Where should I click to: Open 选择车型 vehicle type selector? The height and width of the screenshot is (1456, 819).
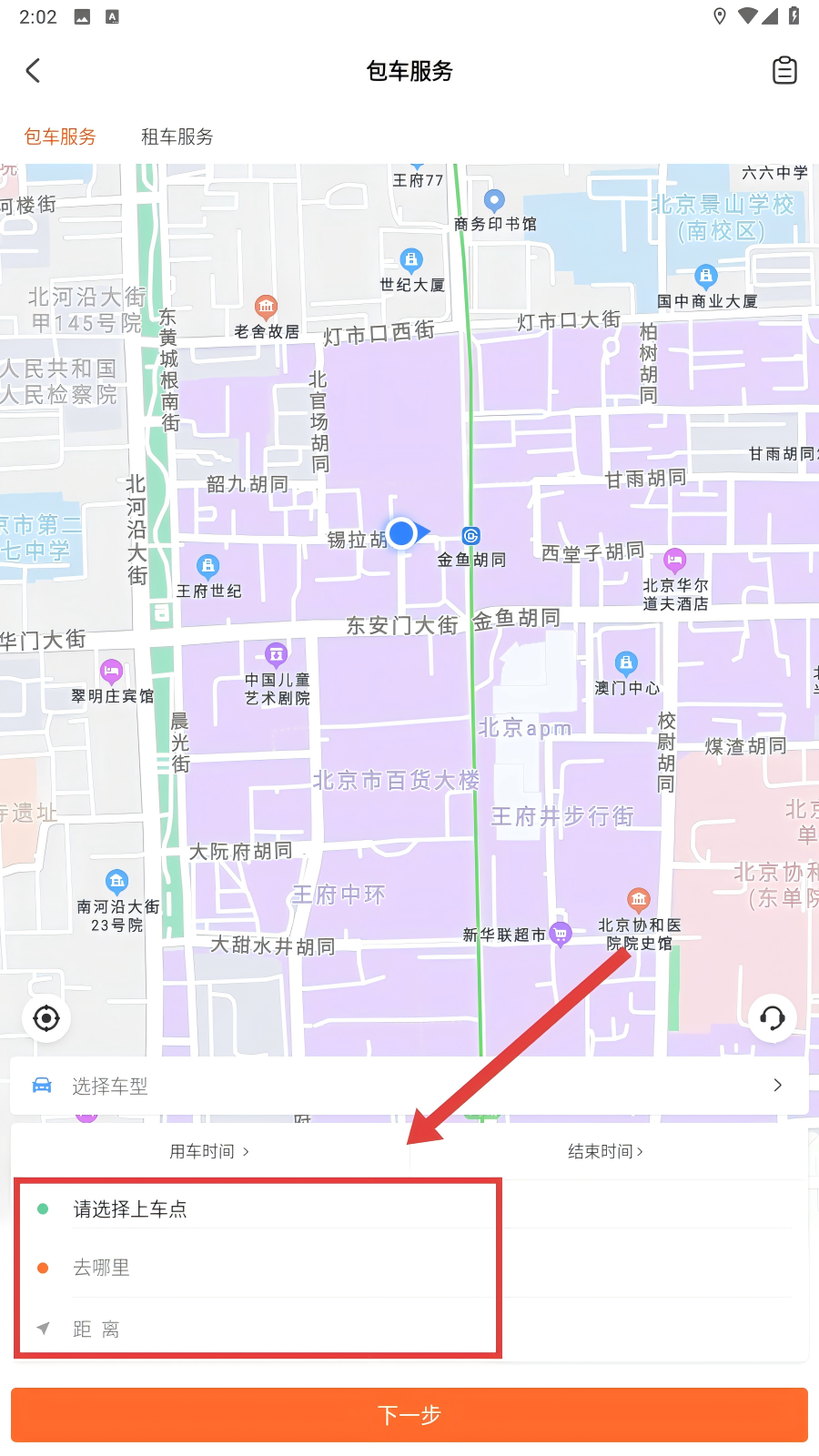pos(409,1086)
